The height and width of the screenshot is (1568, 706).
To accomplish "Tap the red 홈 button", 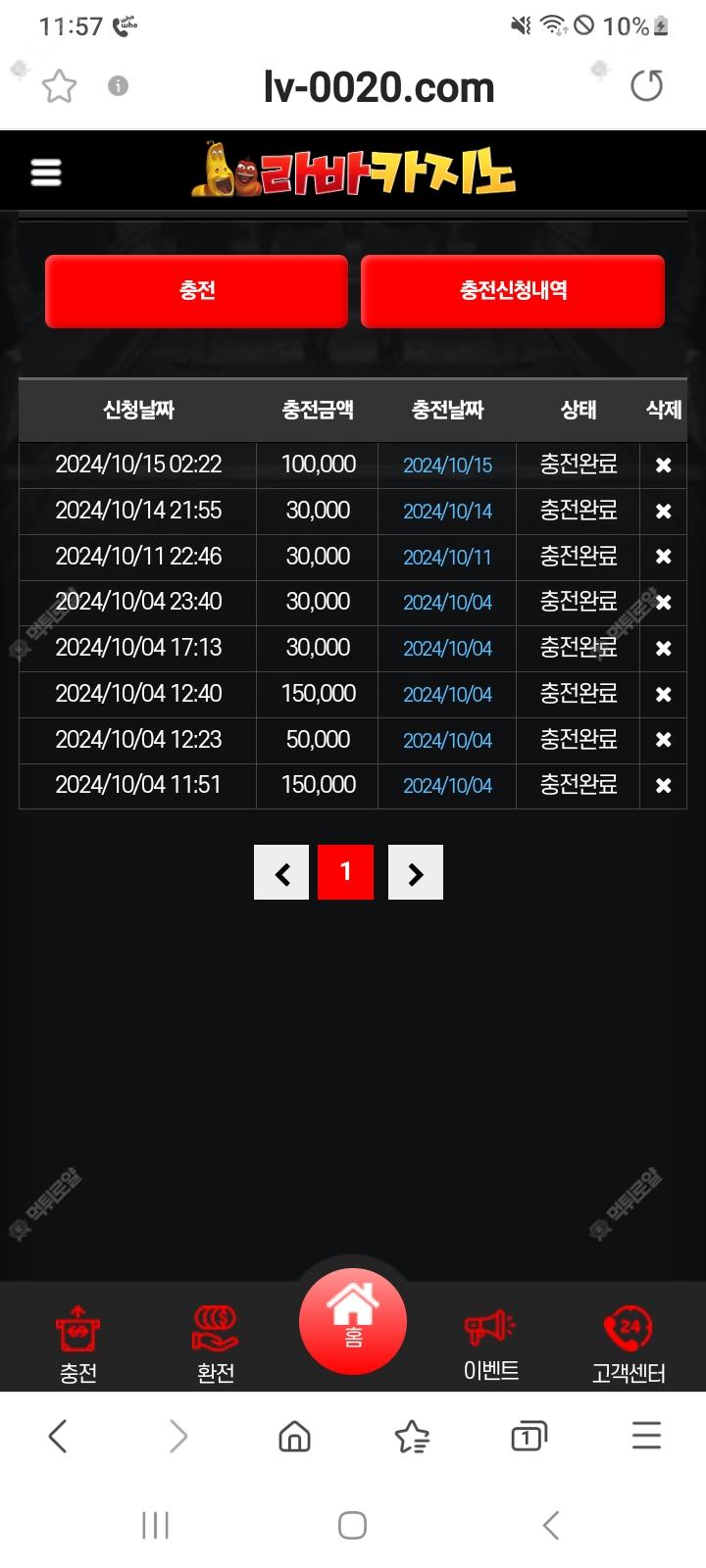I will click(x=353, y=1321).
